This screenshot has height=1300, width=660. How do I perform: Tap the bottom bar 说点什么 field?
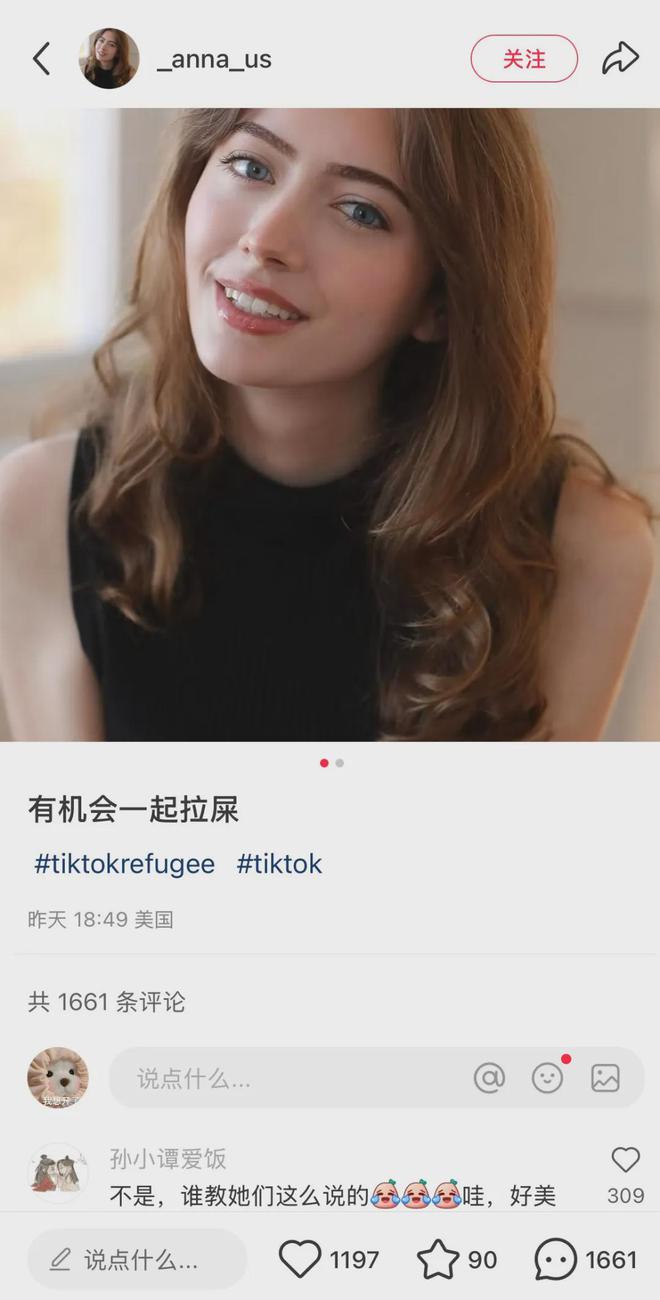pyautogui.click(x=137, y=1260)
